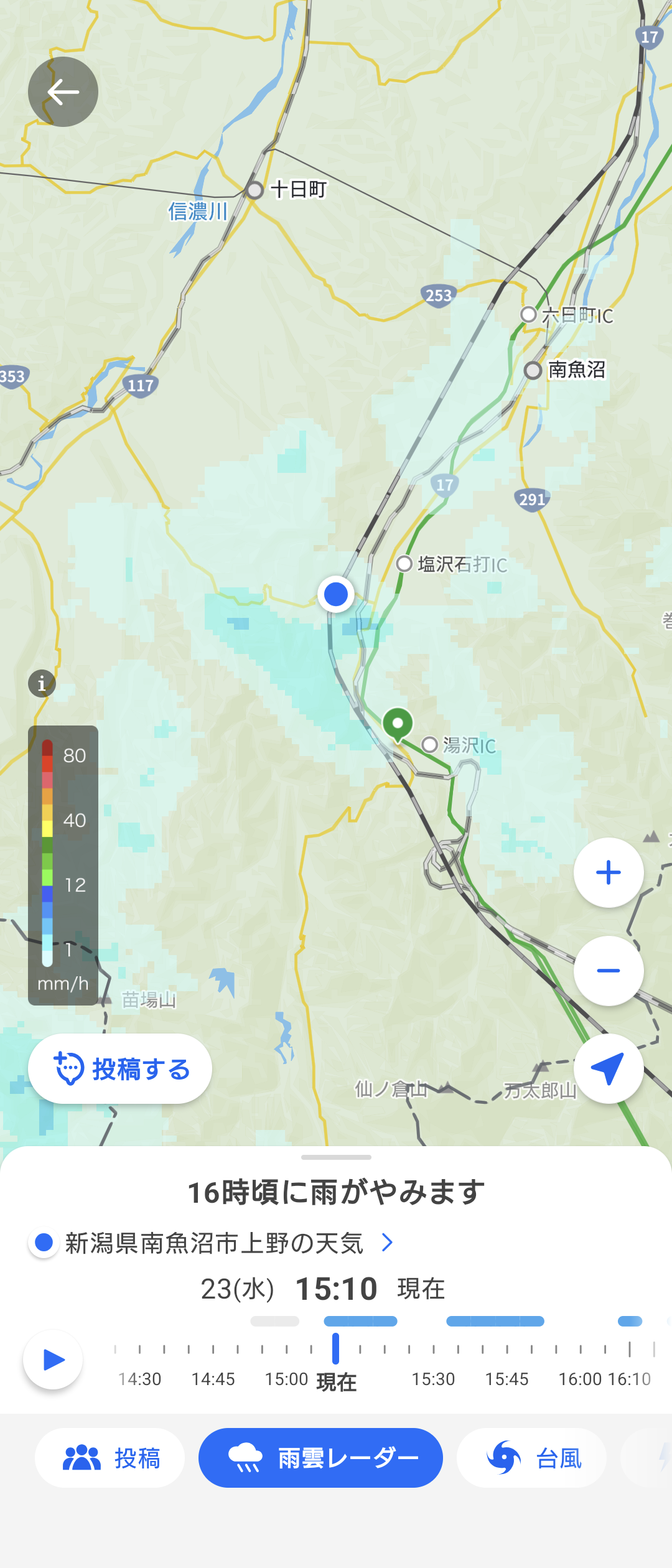Jump timeline to 14:45
This screenshot has width=672, height=1568.
(x=213, y=1379)
